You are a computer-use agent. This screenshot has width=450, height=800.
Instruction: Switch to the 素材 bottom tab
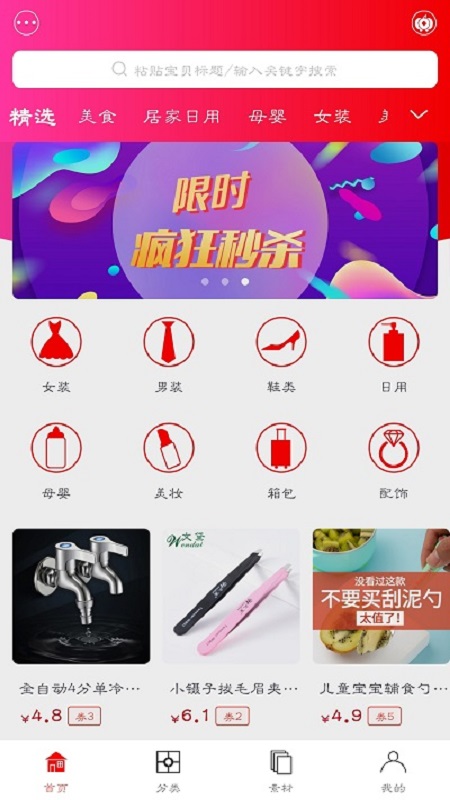(x=281, y=771)
